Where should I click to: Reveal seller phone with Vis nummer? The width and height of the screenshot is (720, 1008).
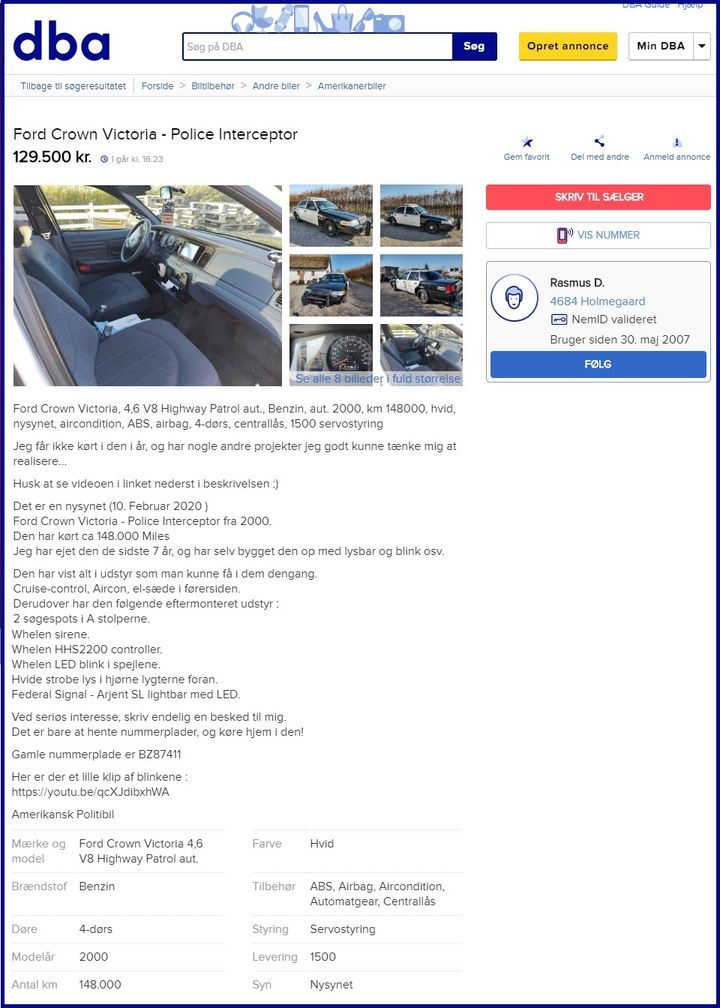pos(598,235)
